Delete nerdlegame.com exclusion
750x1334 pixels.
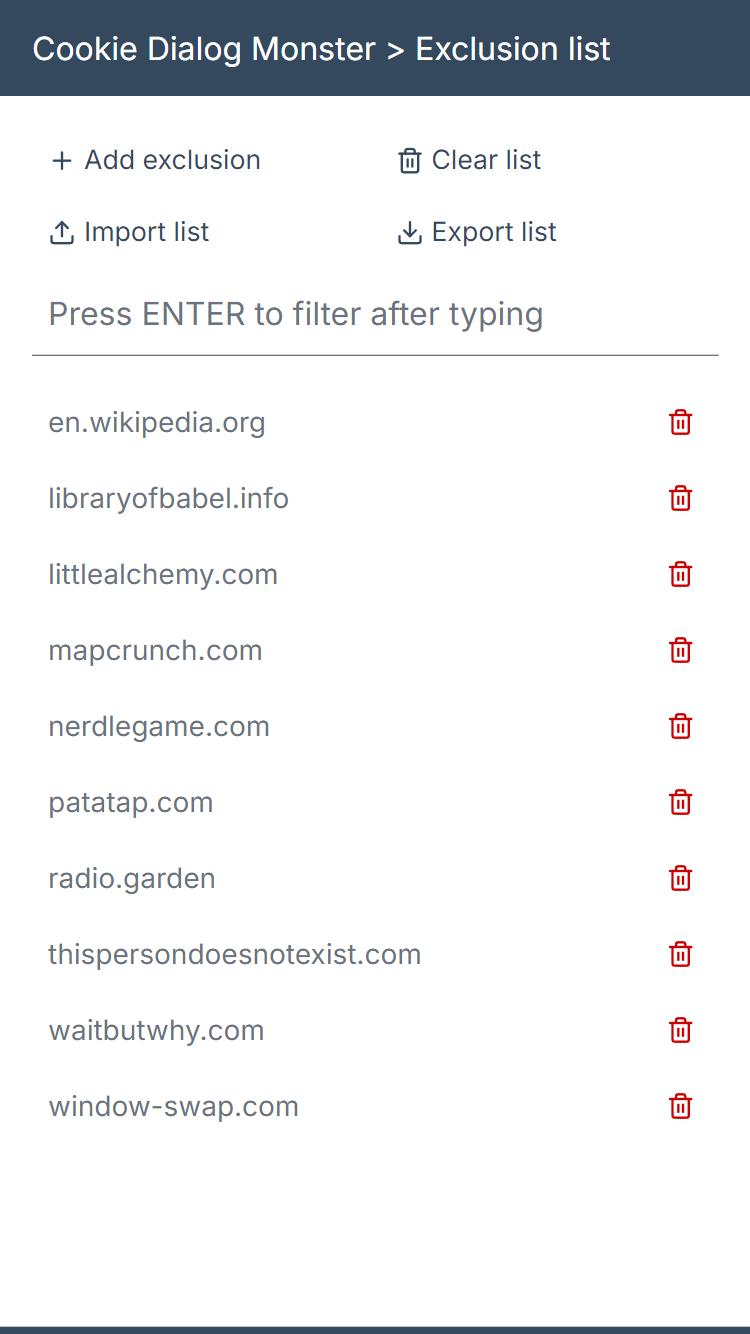[681, 726]
